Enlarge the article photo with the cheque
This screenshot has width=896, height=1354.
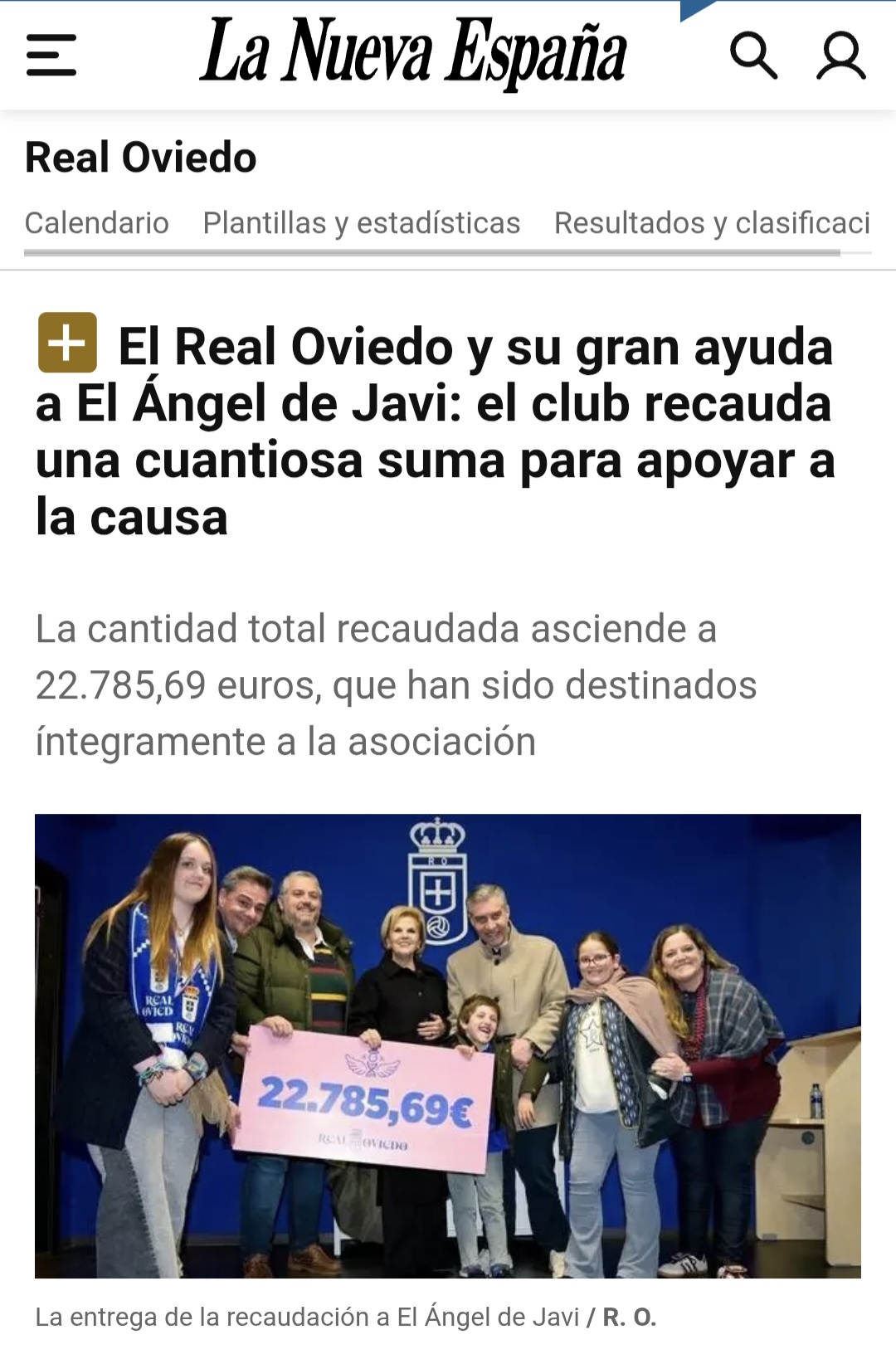pos(448,1045)
